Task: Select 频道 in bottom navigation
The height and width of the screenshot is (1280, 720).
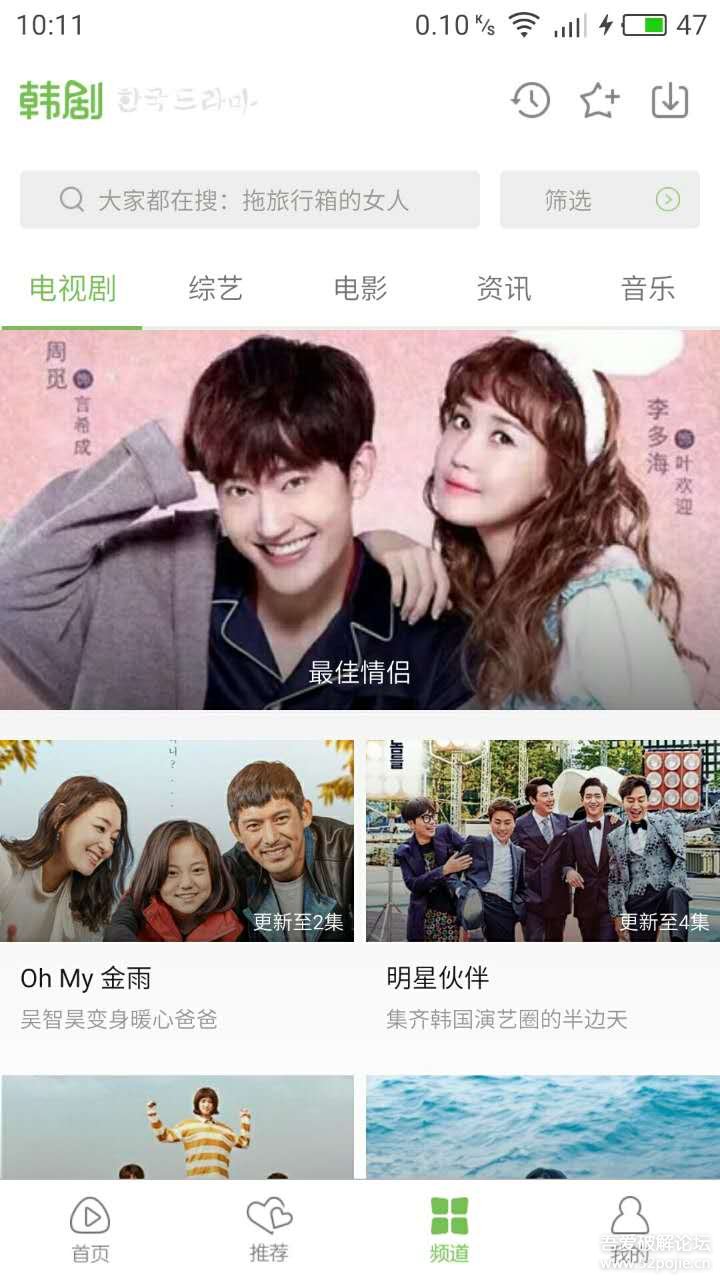Action: (449, 1230)
